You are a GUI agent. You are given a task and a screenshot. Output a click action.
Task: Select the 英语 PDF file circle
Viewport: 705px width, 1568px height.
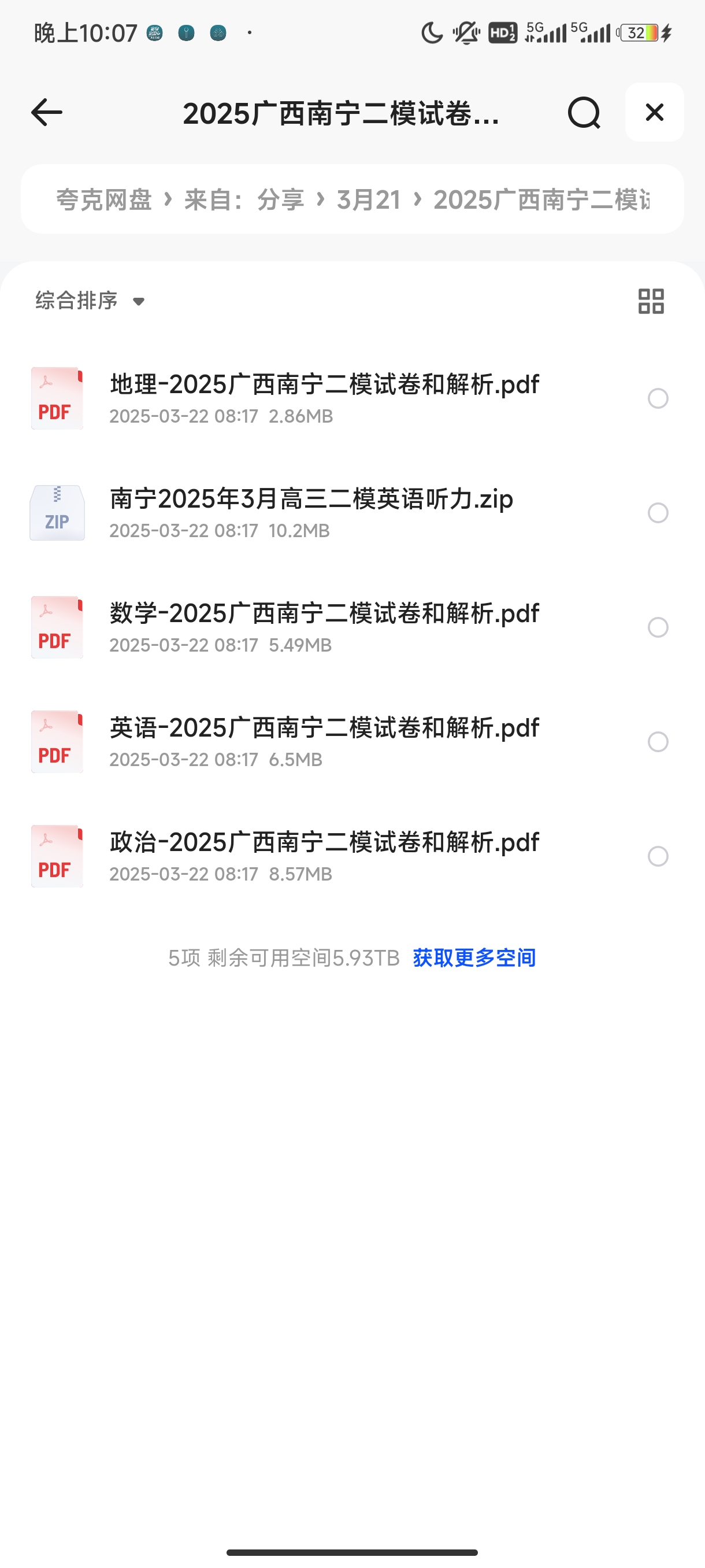point(658,742)
